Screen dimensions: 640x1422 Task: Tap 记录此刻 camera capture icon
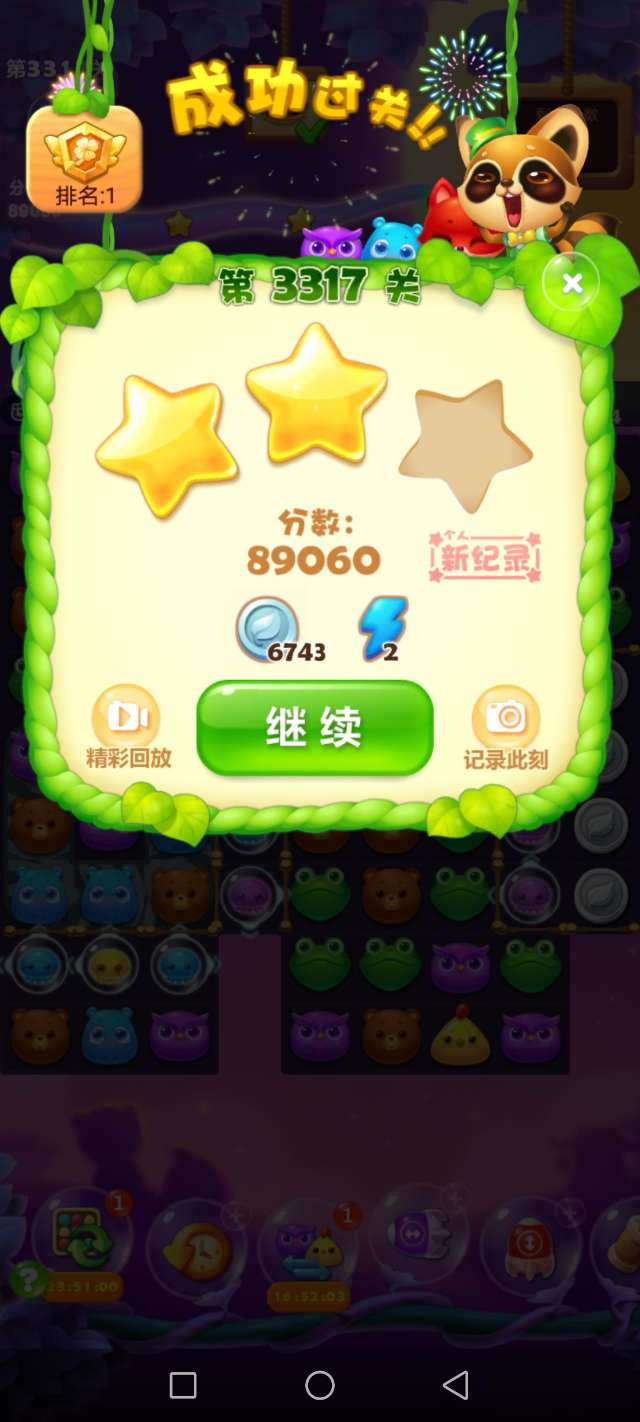coord(505,718)
